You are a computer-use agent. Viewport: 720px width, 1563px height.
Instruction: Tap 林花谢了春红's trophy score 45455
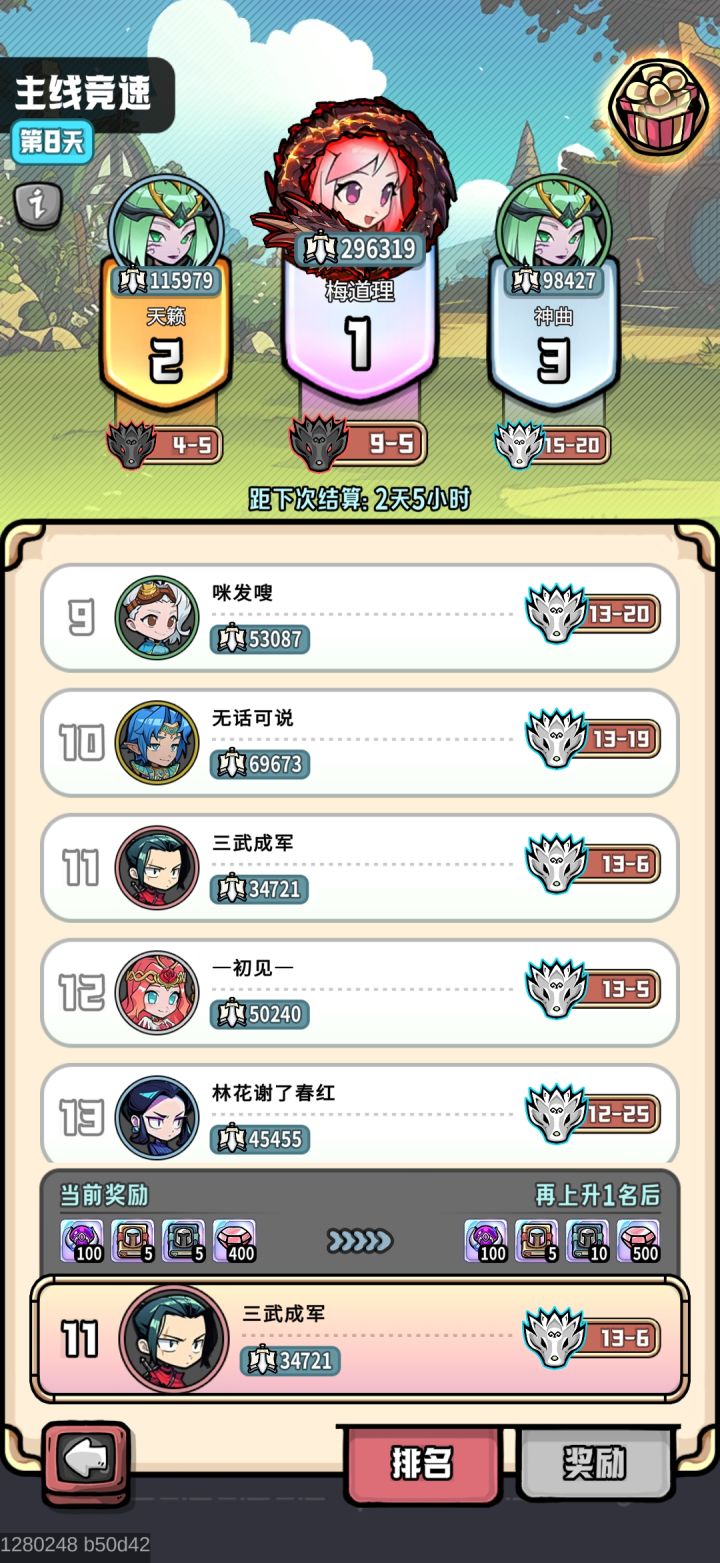click(260, 1139)
